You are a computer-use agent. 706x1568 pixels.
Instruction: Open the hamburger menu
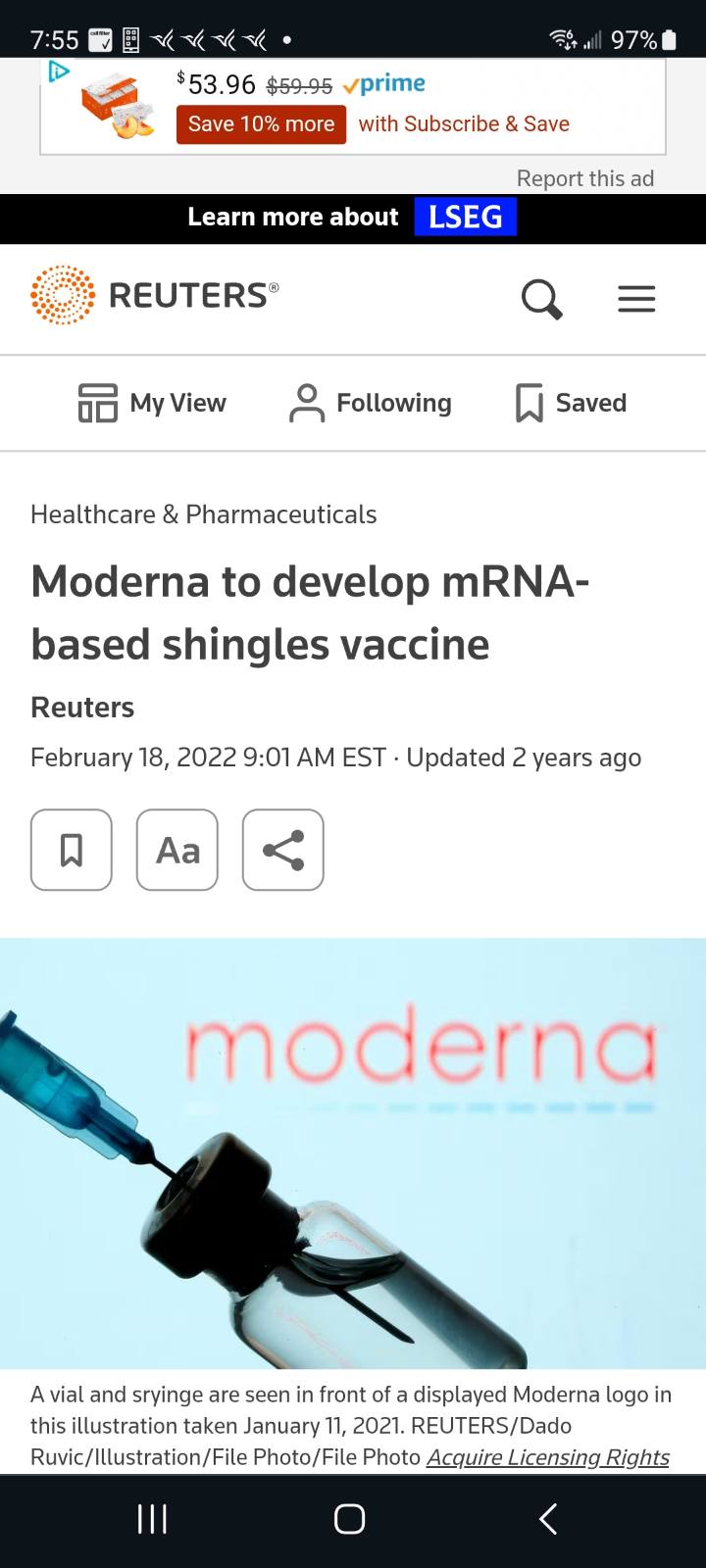636,299
